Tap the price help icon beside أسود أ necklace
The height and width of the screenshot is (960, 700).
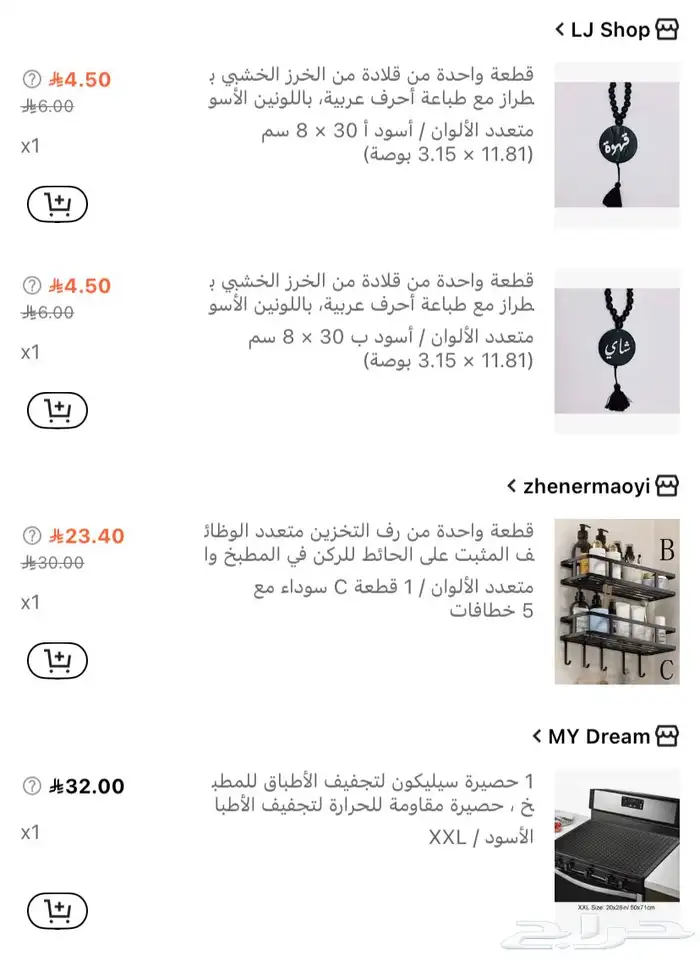(x=32, y=79)
